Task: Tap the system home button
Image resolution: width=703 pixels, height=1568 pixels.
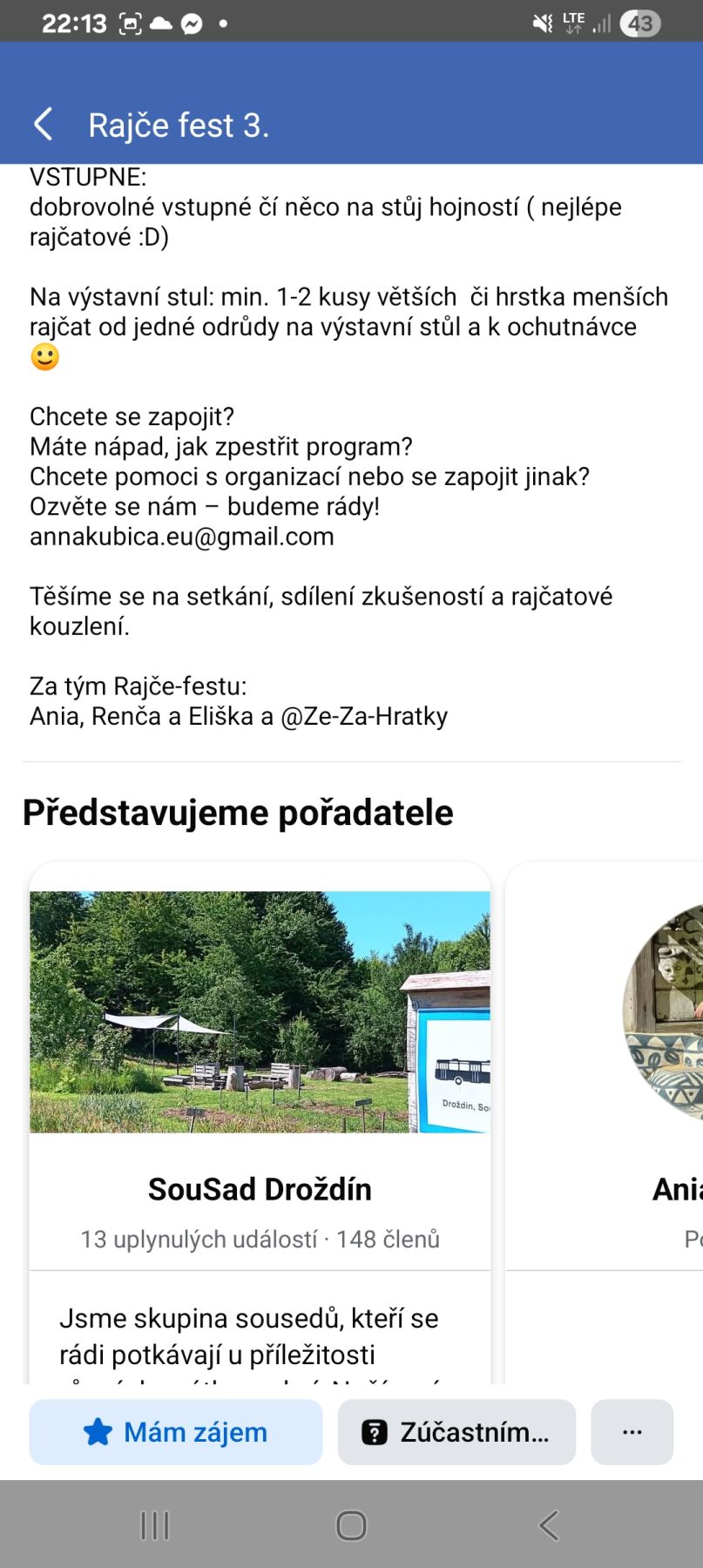Action: point(351,1525)
